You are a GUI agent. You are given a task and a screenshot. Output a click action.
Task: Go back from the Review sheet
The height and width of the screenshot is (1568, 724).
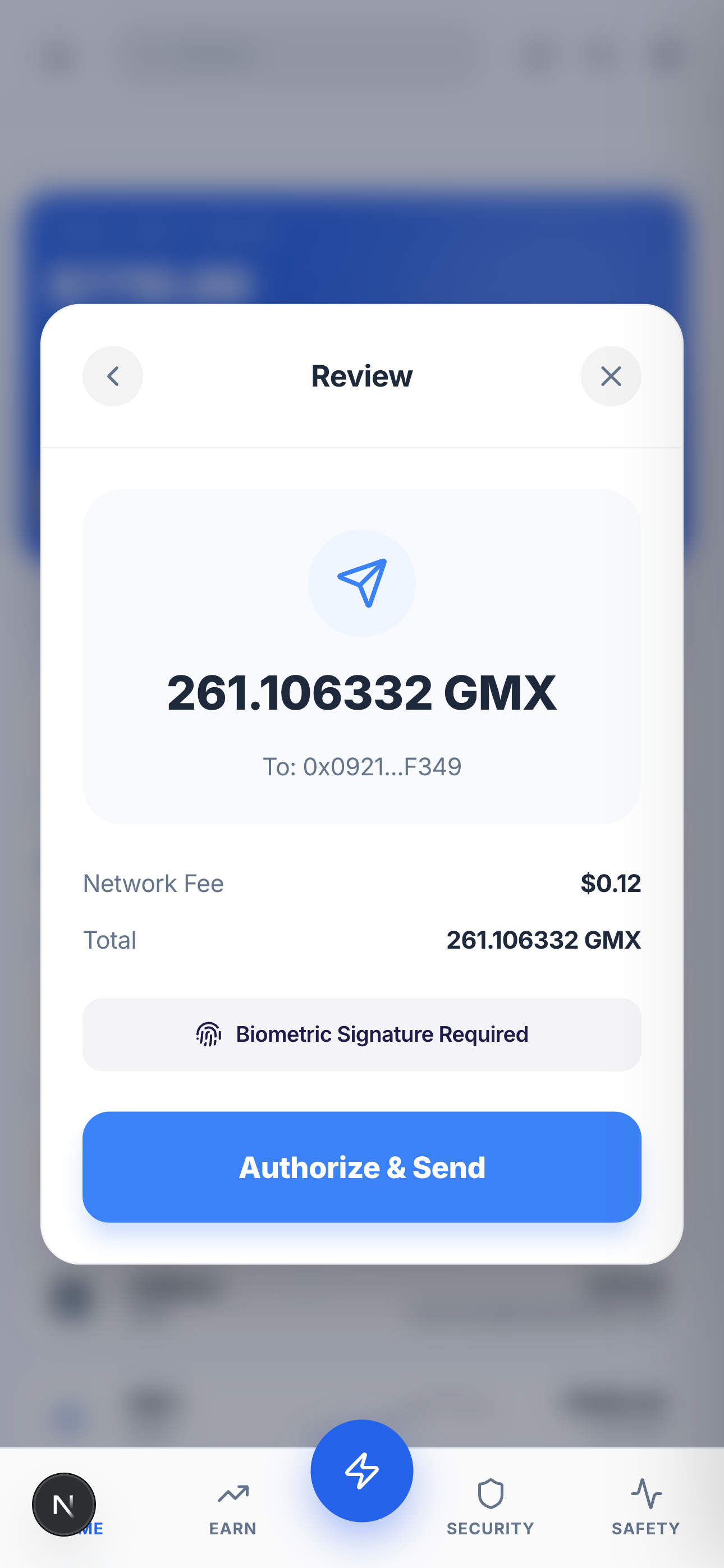tap(113, 376)
